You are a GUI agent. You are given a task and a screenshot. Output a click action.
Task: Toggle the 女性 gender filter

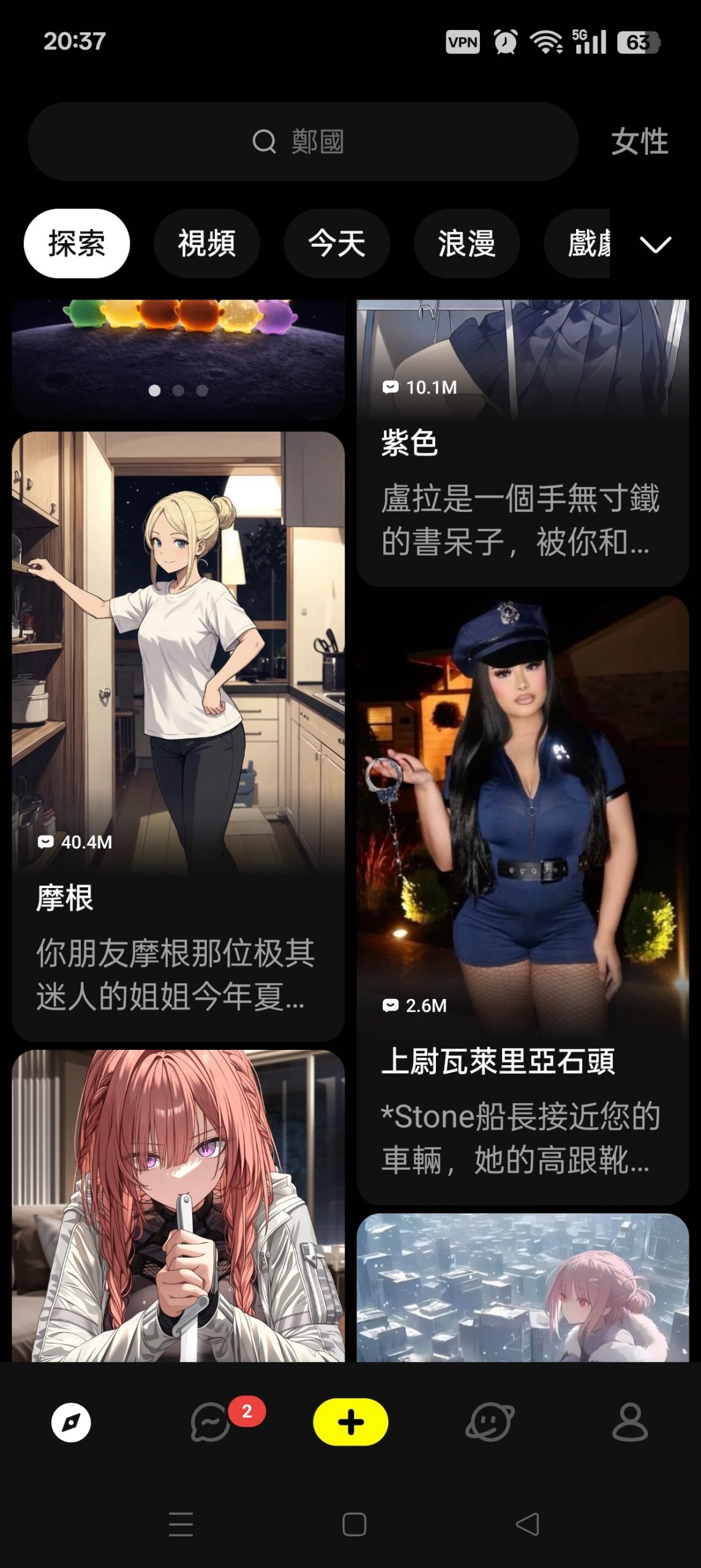tap(639, 141)
